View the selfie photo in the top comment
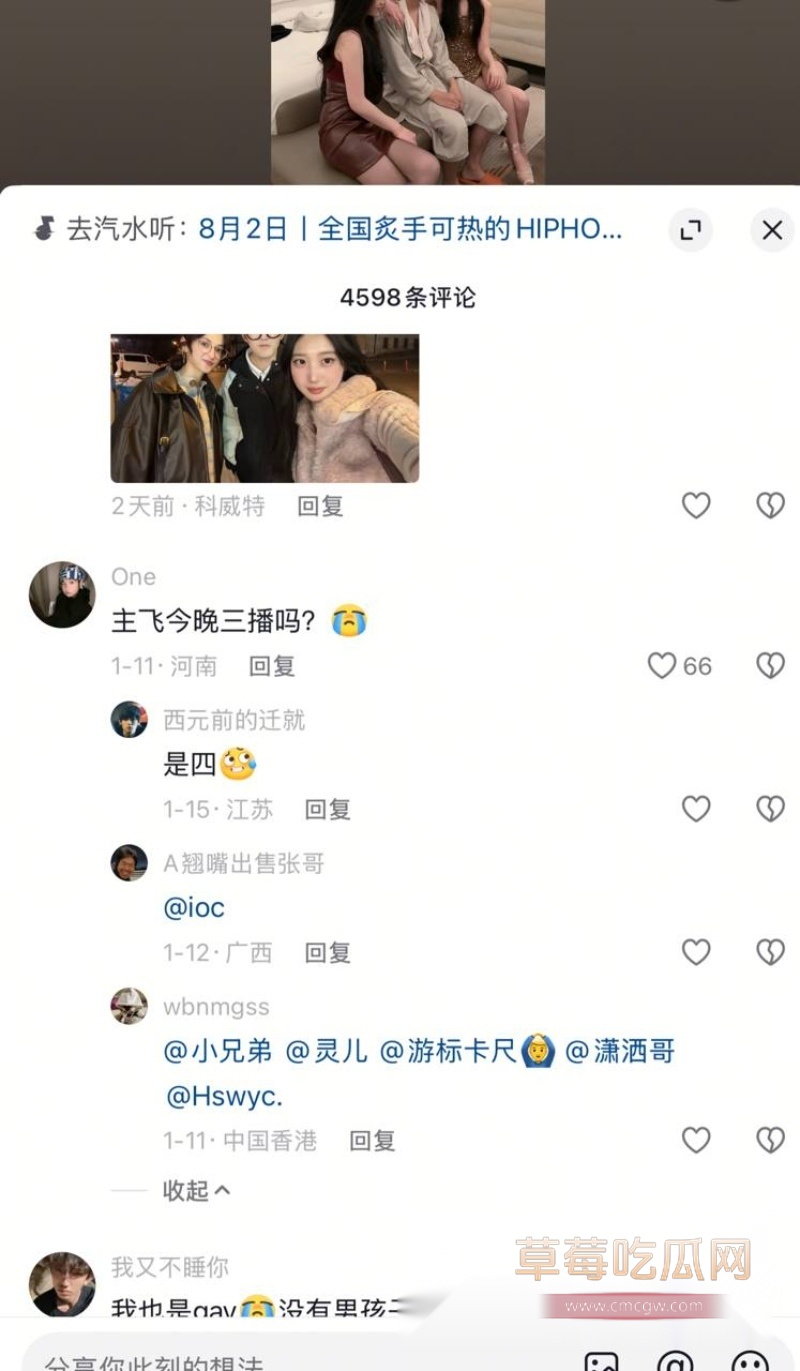This screenshot has width=800, height=1371. click(x=265, y=408)
